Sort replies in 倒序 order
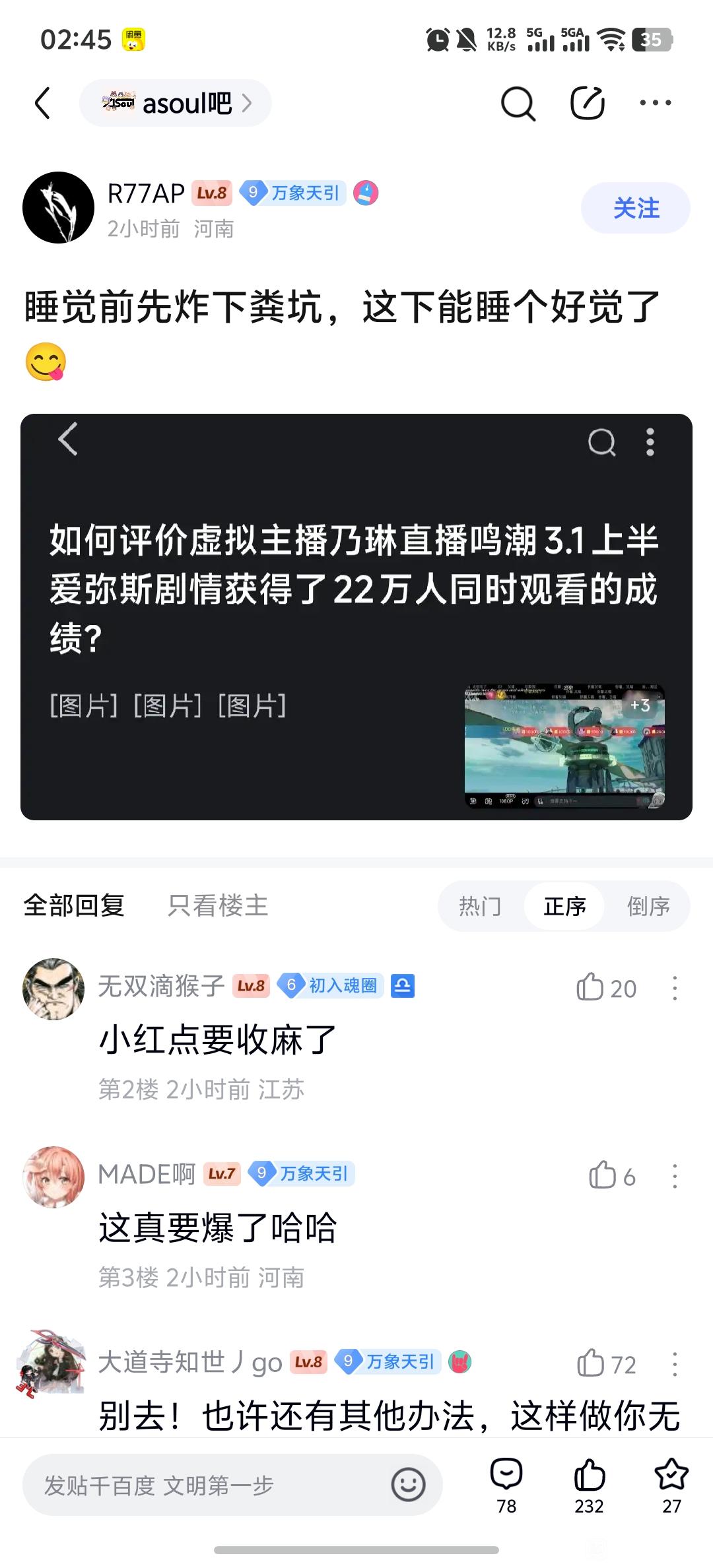The height and width of the screenshot is (1568, 713). [x=648, y=906]
